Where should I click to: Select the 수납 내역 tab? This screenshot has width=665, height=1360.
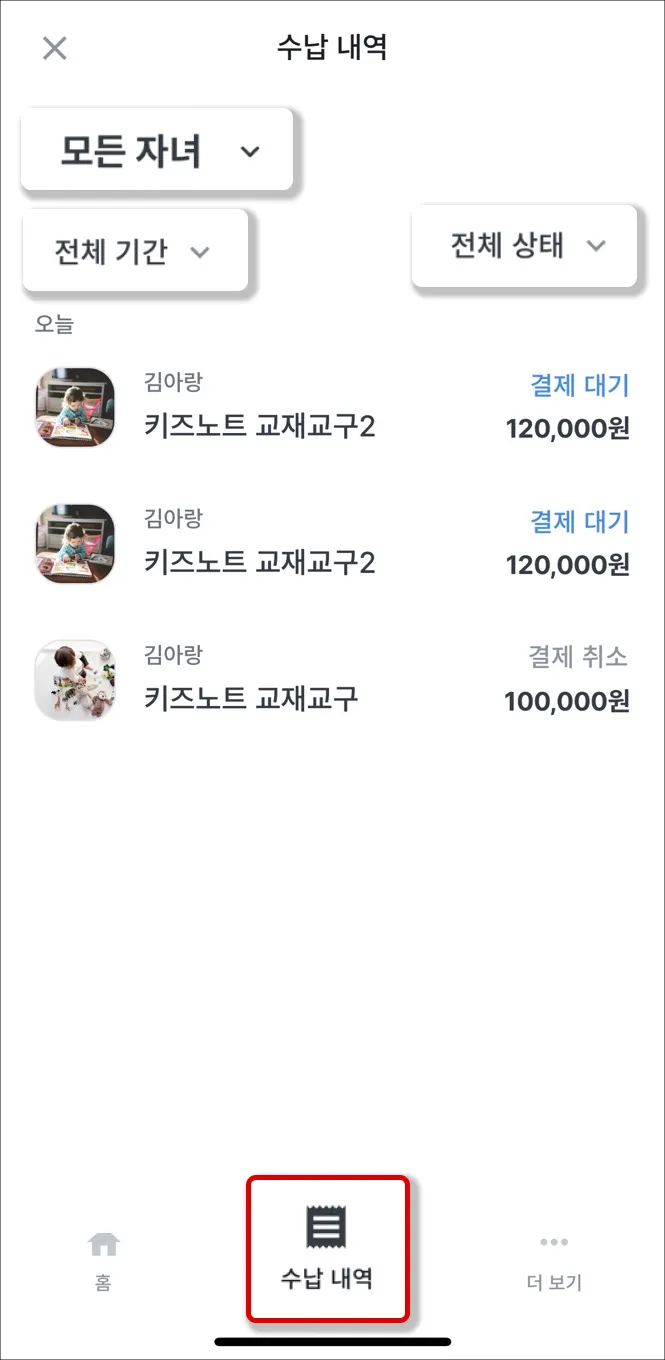click(327, 1248)
